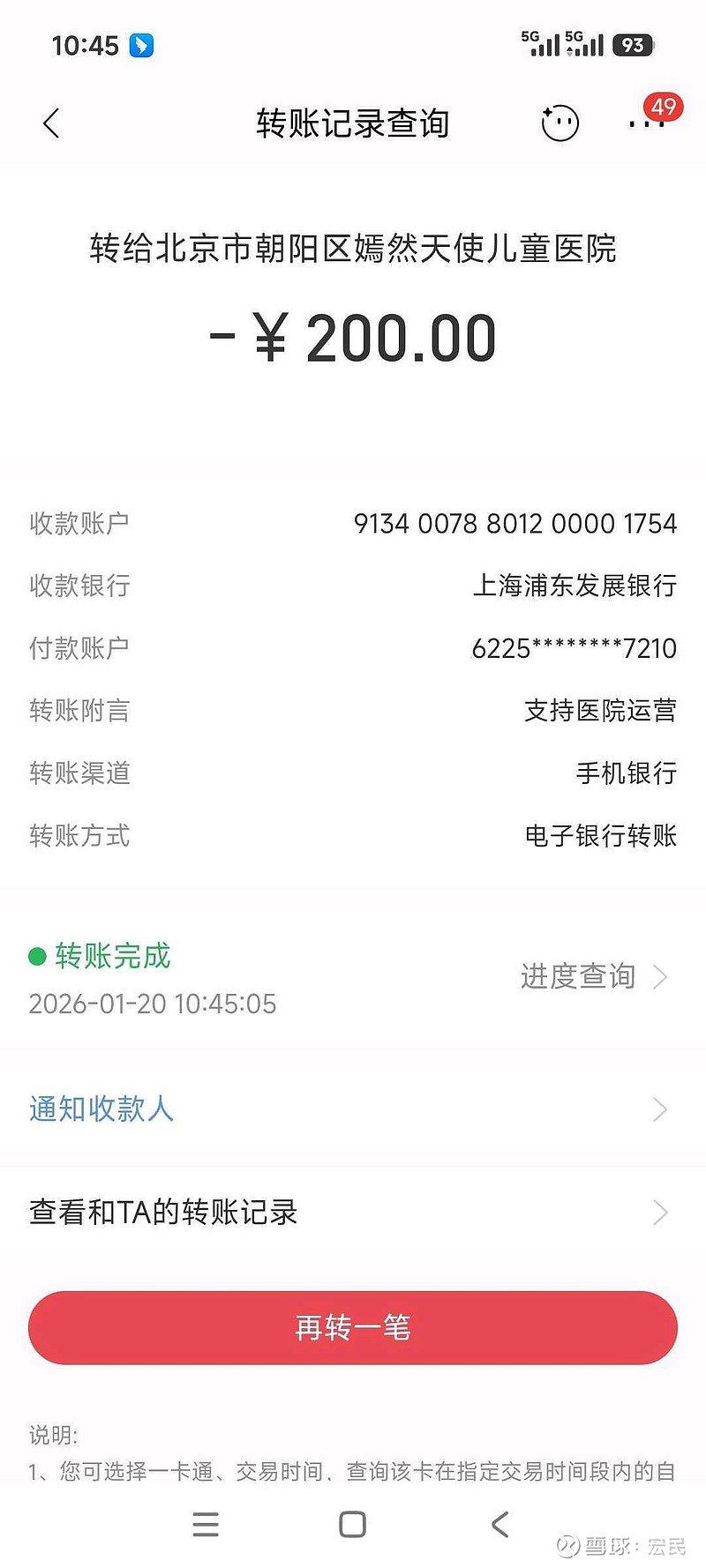Open the 转账记录查询 title bar
This screenshot has height=1568, width=706.
point(353,123)
